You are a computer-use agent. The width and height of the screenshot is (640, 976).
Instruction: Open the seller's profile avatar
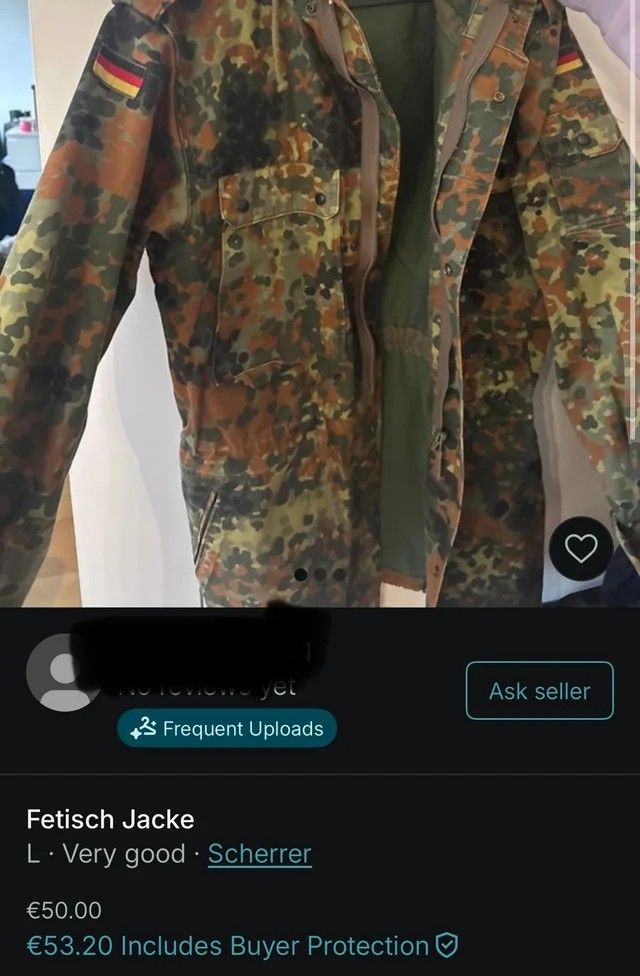[x=63, y=672]
